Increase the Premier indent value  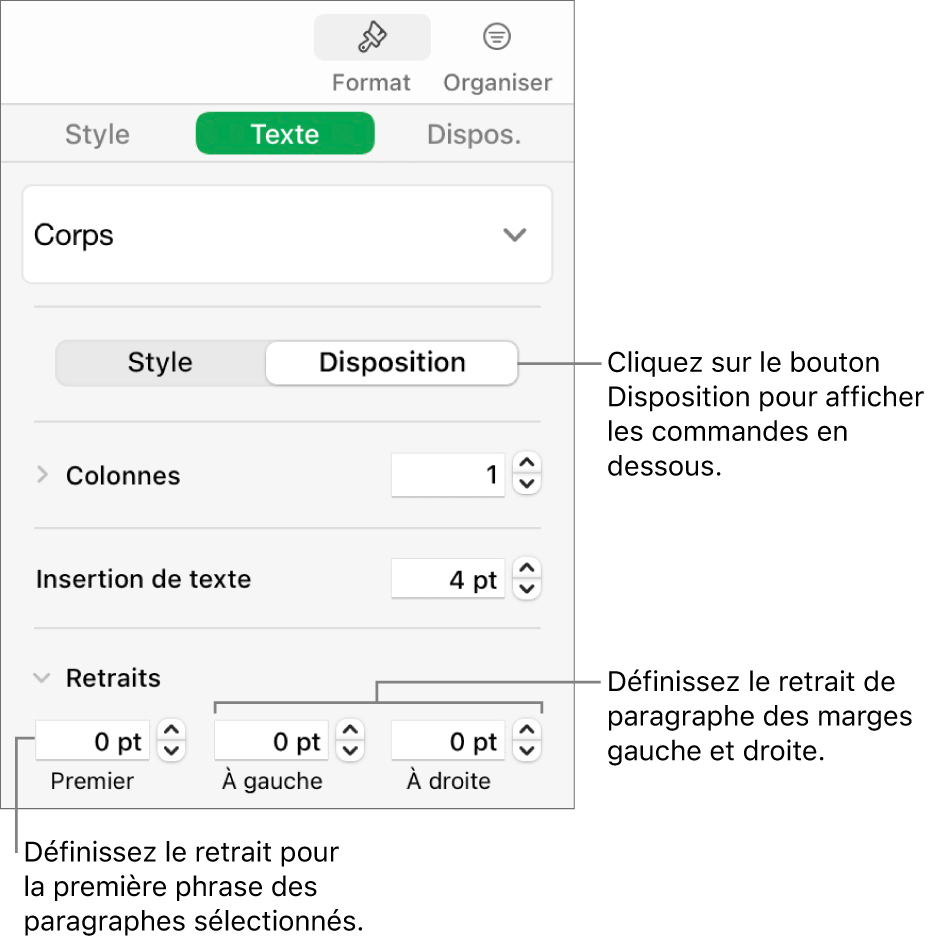pos(172,731)
